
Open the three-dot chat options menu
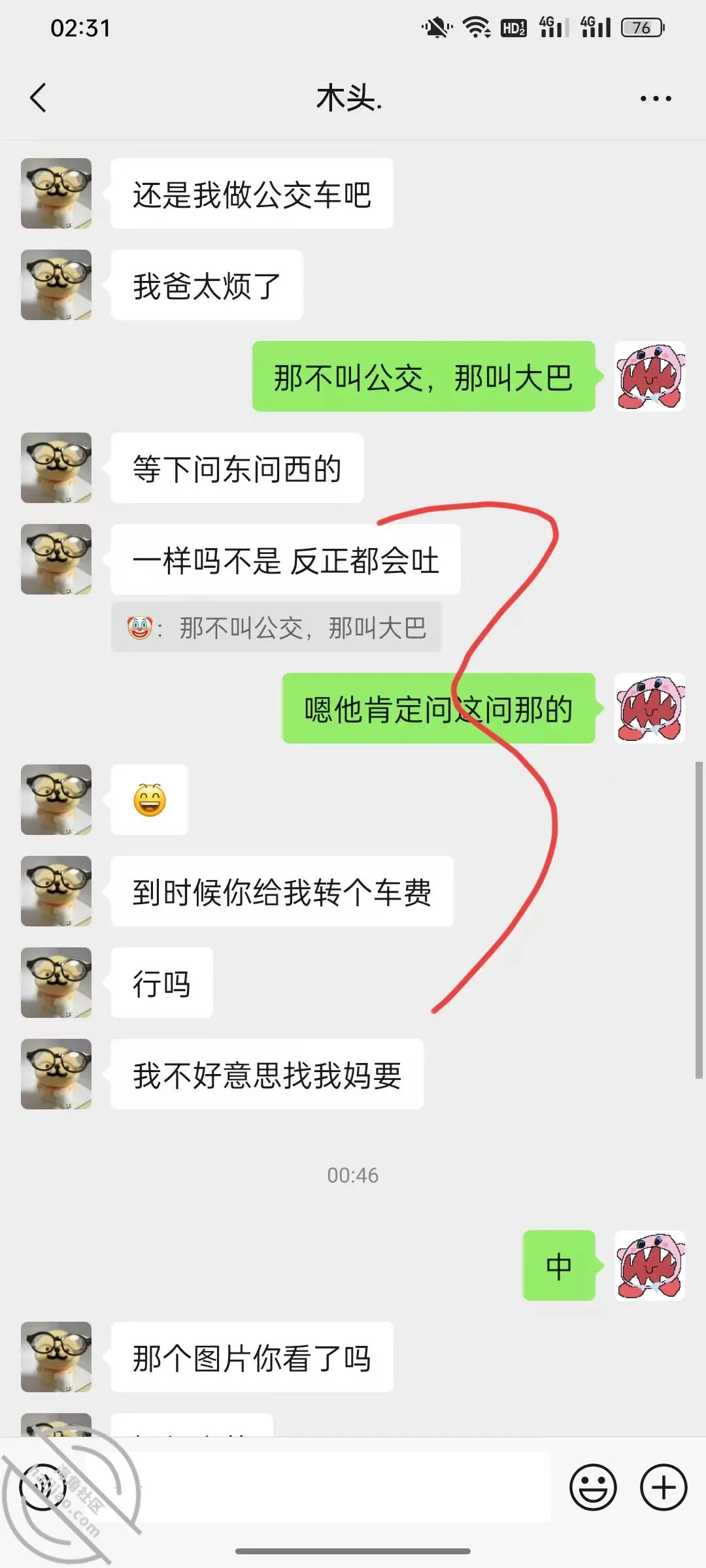pyautogui.click(x=656, y=99)
